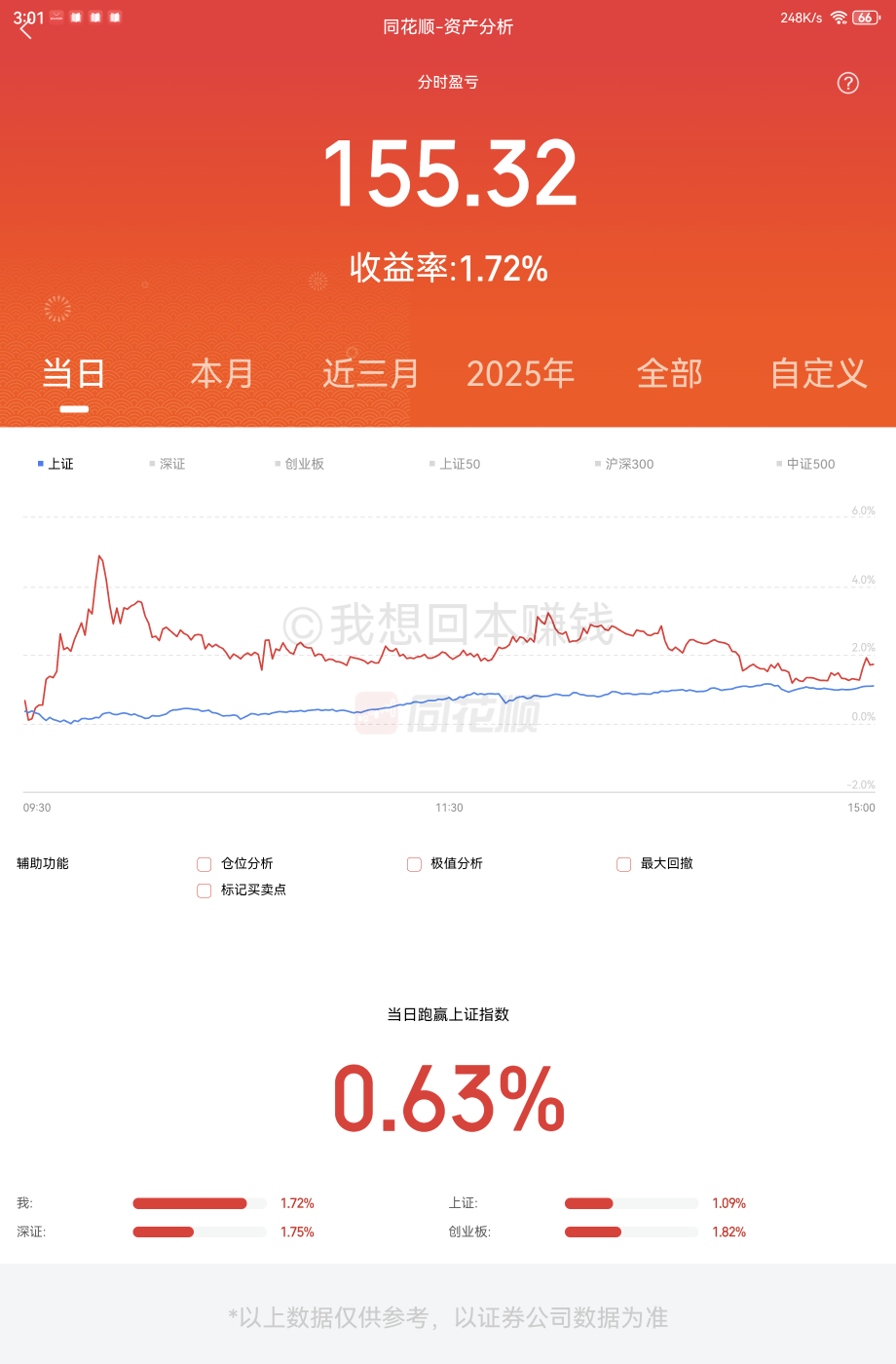
Task: Check the 仓位分析 checkbox
Action: (205, 864)
